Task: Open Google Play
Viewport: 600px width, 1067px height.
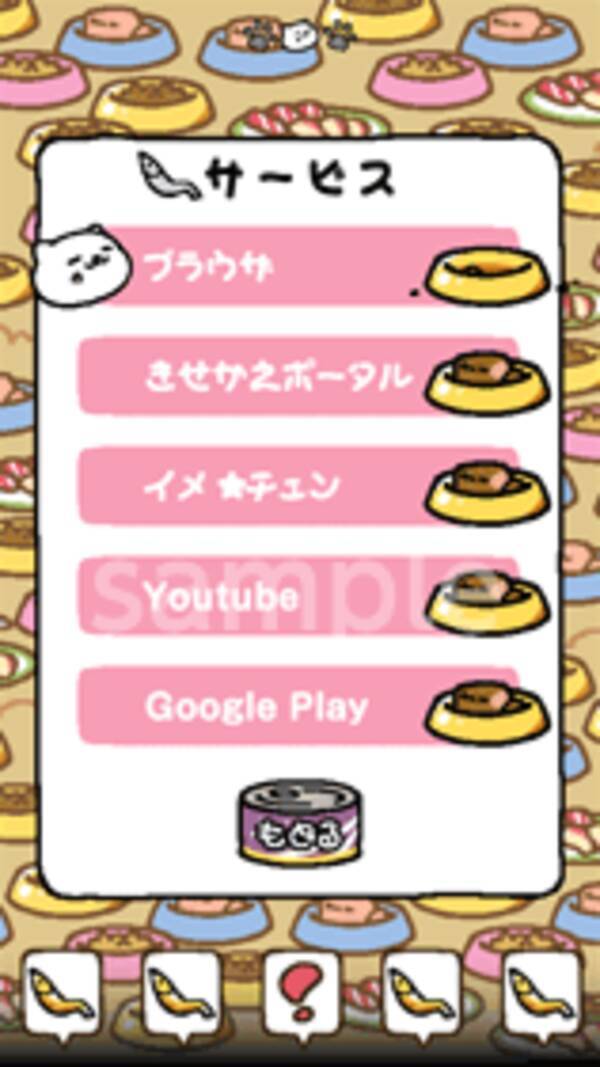Action: (300, 707)
